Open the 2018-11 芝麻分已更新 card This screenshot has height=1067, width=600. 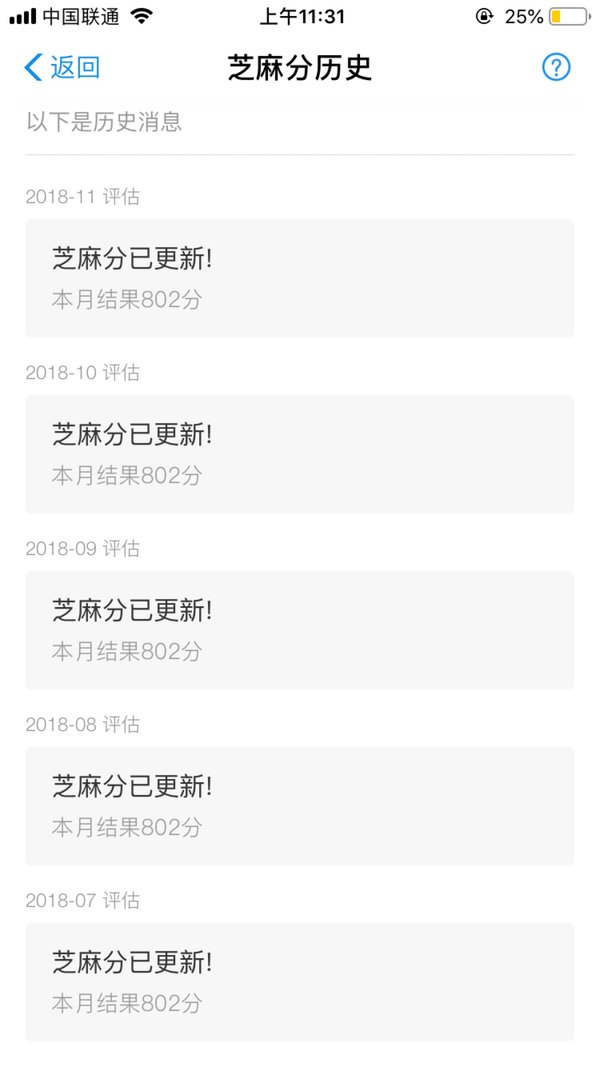click(299, 278)
